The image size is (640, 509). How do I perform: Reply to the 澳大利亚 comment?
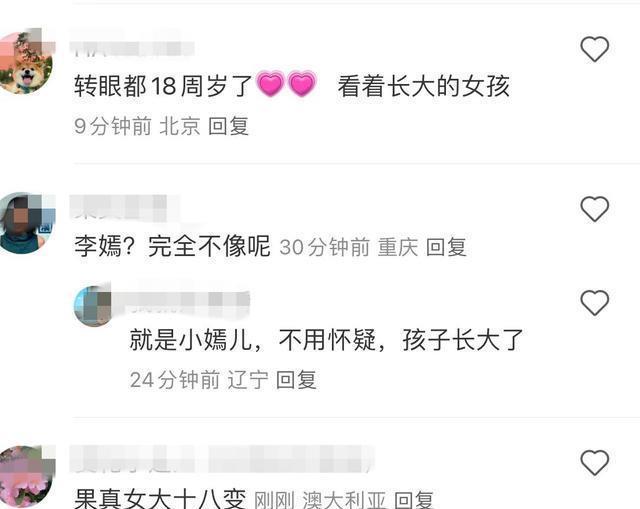tap(414, 499)
